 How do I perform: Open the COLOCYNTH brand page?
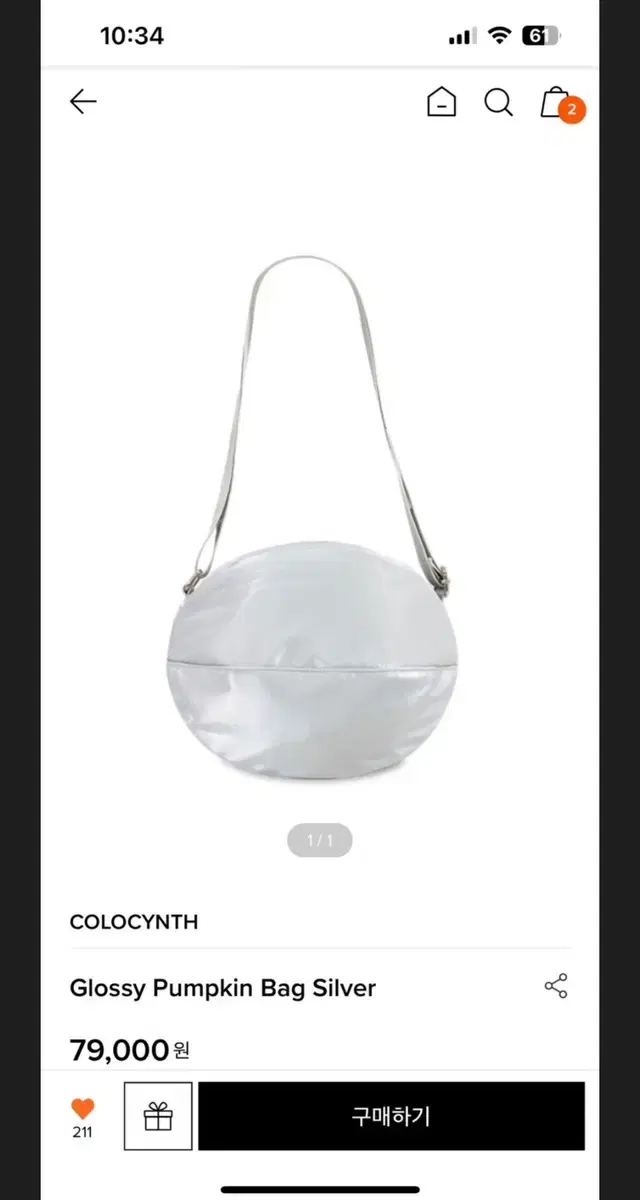click(x=134, y=922)
